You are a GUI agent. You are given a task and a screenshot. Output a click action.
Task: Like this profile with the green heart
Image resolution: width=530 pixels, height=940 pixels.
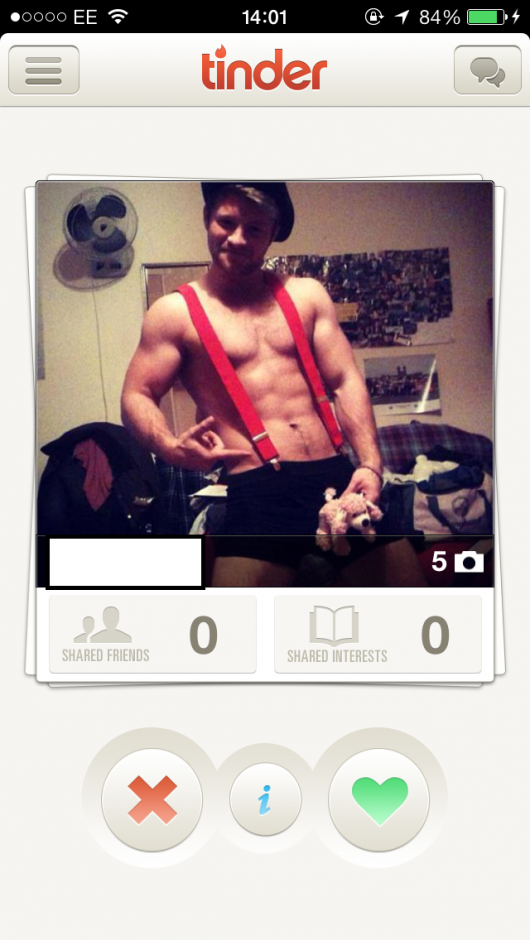point(380,799)
